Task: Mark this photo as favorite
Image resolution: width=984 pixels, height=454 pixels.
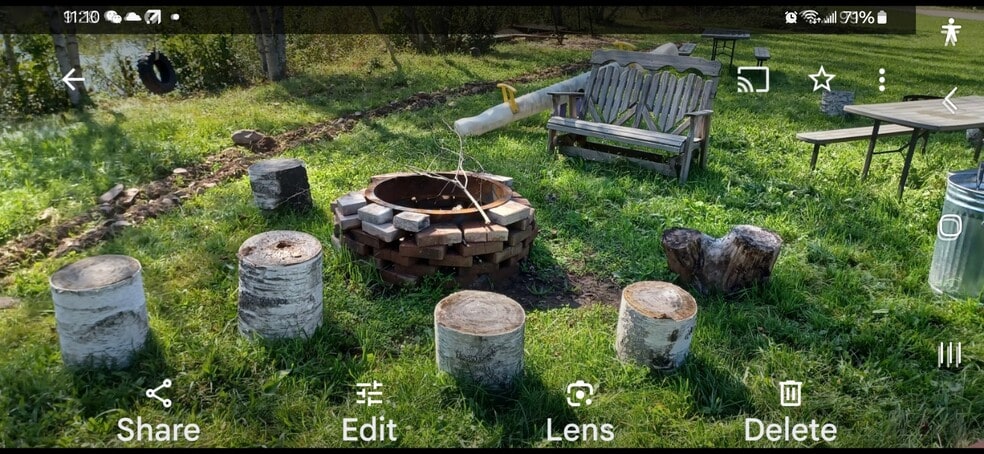Action: point(821,80)
